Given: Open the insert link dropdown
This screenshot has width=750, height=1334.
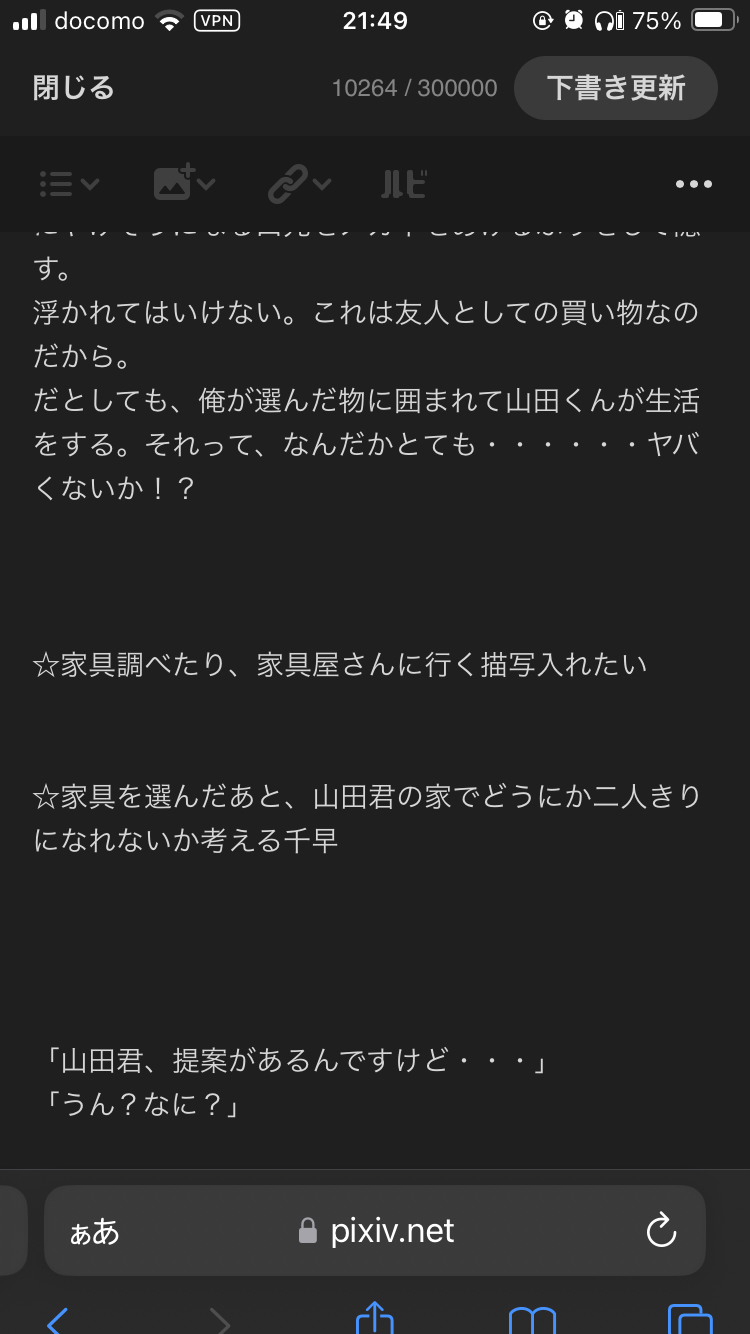Looking at the screenshot, I should coord(299,184).
